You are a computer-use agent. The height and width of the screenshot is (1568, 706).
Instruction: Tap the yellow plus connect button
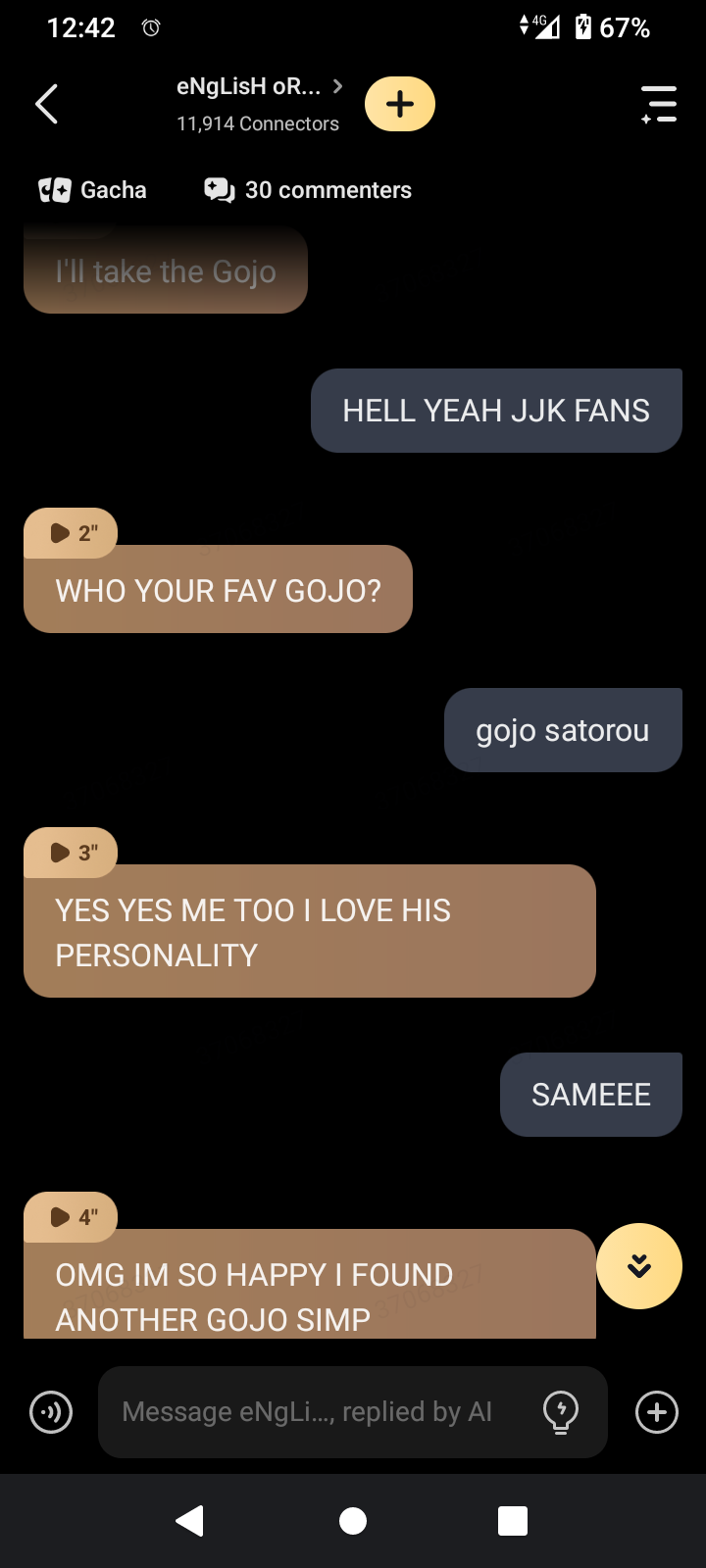pyautogui.click(x=400, y=104)
